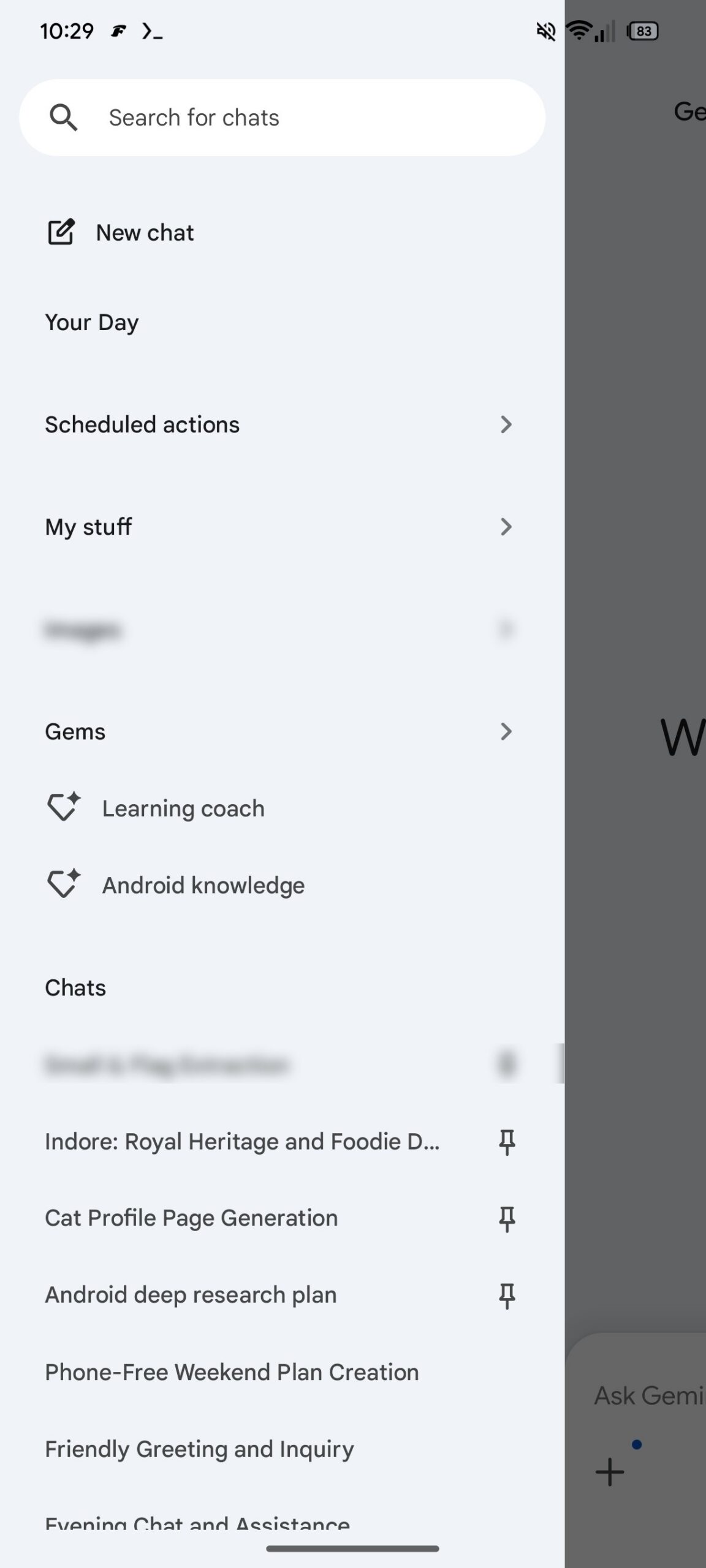Image resolution: width=706 pixels, height=1568 pixels.
Task: Tap the pin icon on Cat Profile Page Generation
Action: [x=507, y=1219]
